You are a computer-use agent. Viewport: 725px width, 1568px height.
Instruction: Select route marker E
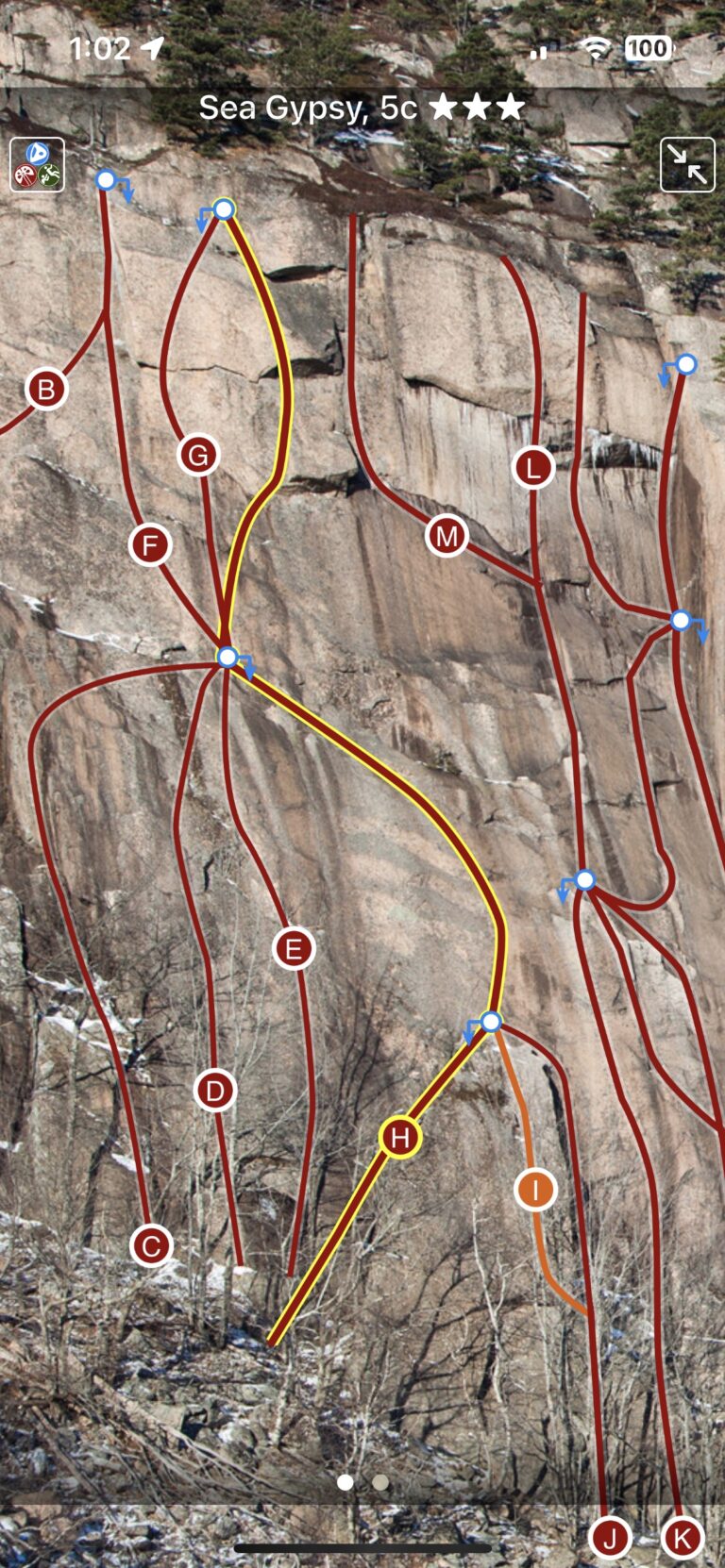294,948
